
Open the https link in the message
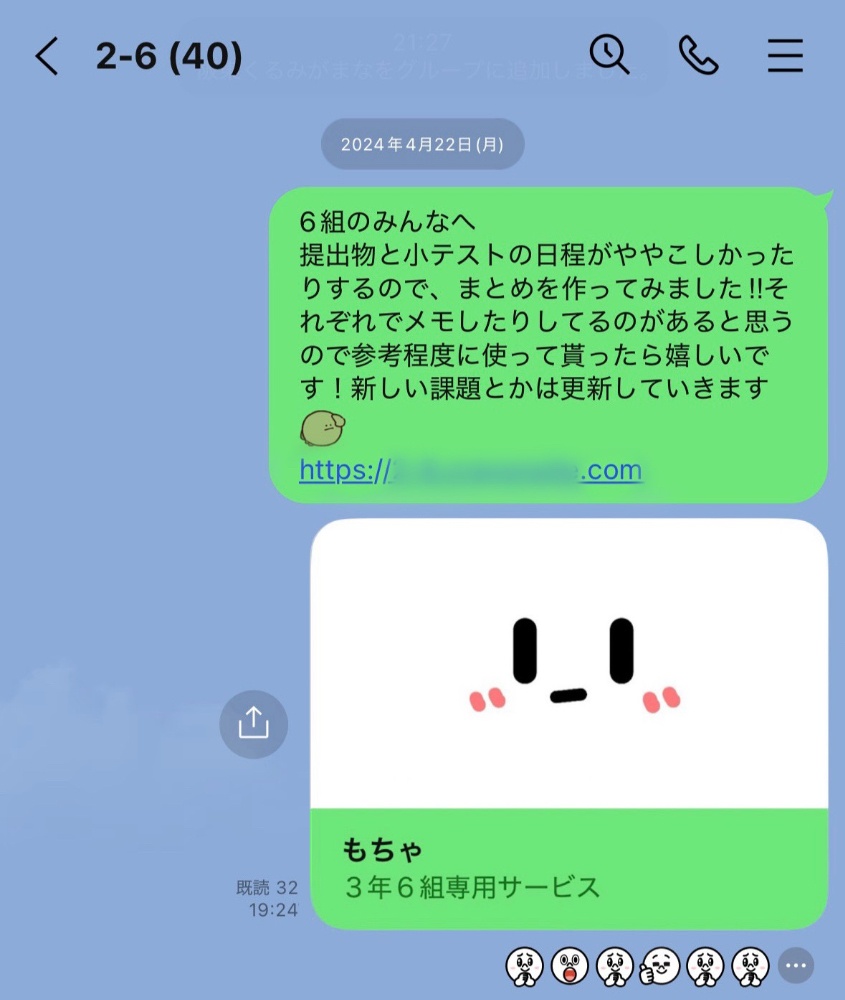[470, 470]
